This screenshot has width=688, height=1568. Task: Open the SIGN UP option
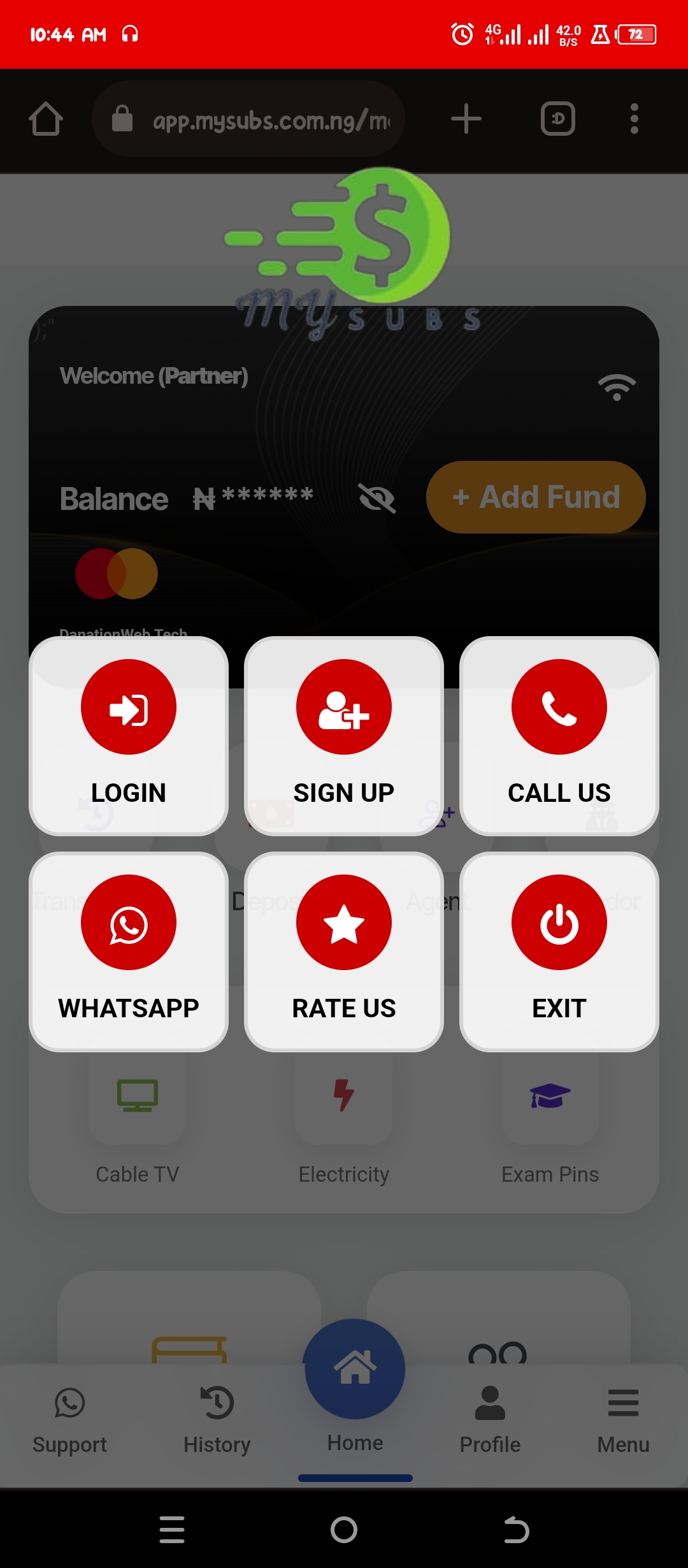(x=344, y=735)
